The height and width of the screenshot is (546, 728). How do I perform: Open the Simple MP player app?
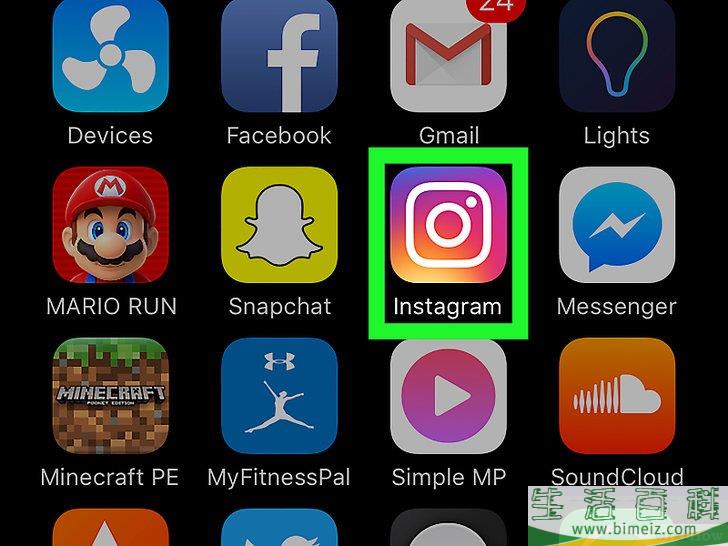click(447, 397)
